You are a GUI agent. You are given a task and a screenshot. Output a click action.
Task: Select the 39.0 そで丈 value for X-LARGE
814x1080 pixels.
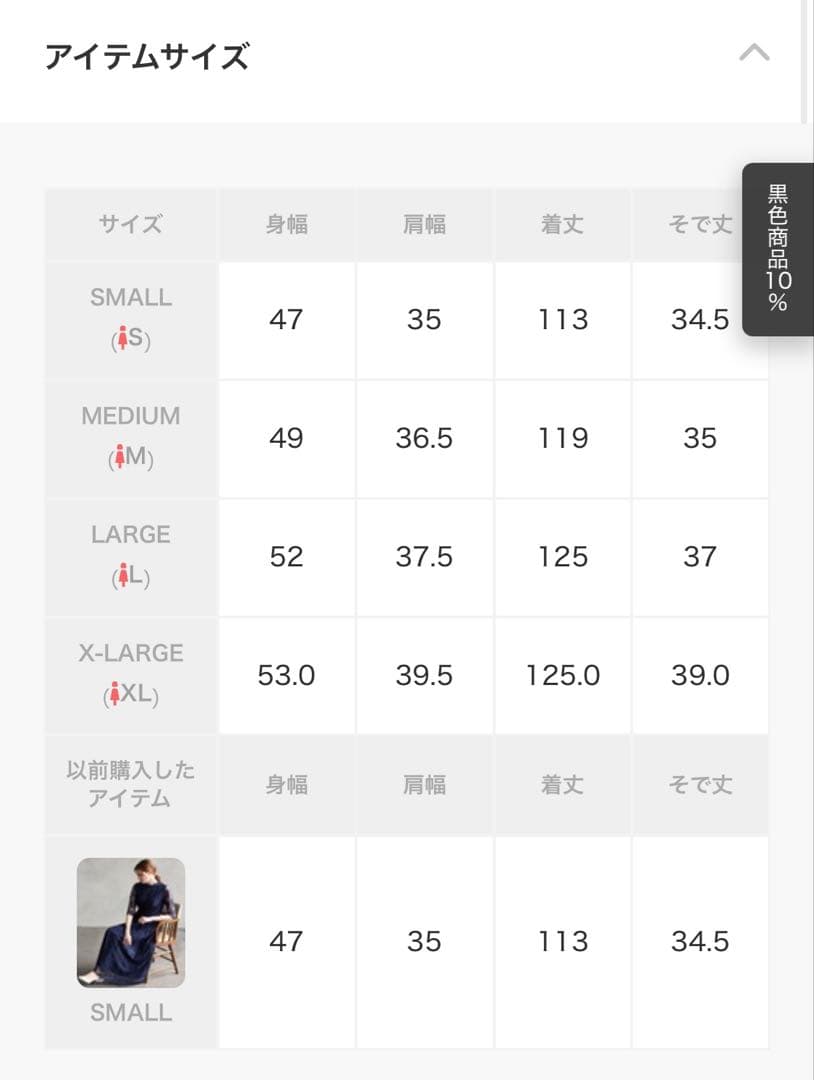701,674
